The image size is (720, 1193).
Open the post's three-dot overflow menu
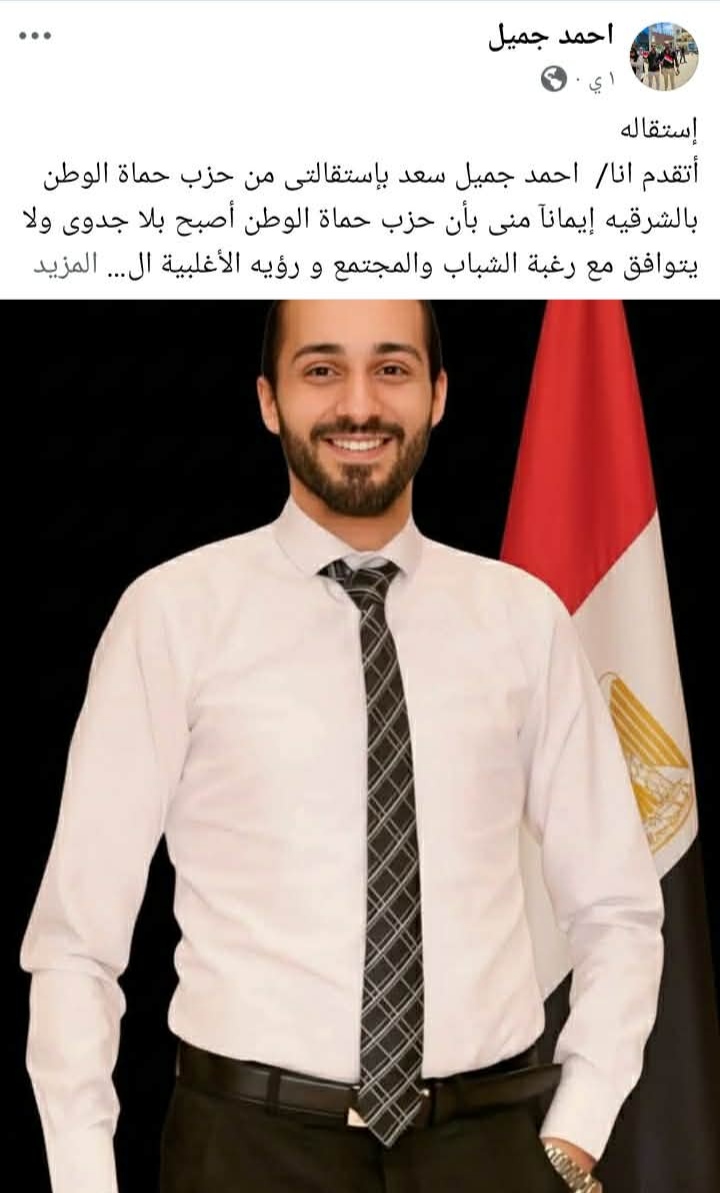(x=35, y=37)
